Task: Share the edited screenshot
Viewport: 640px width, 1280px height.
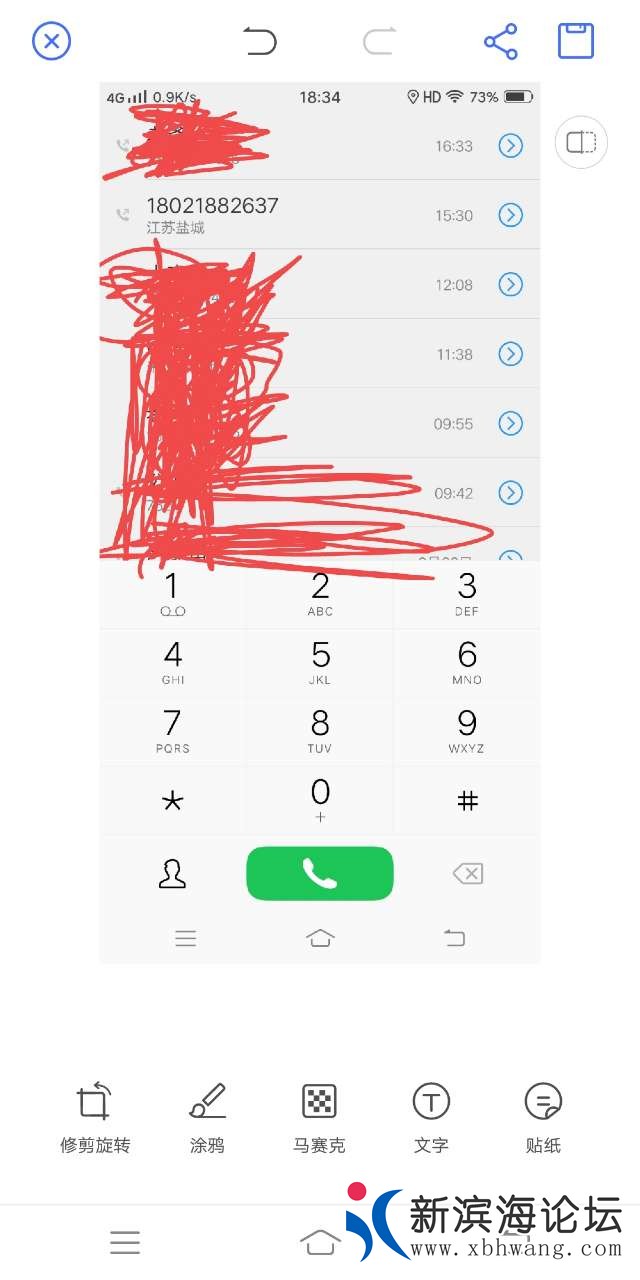Action: pos(500,41)
